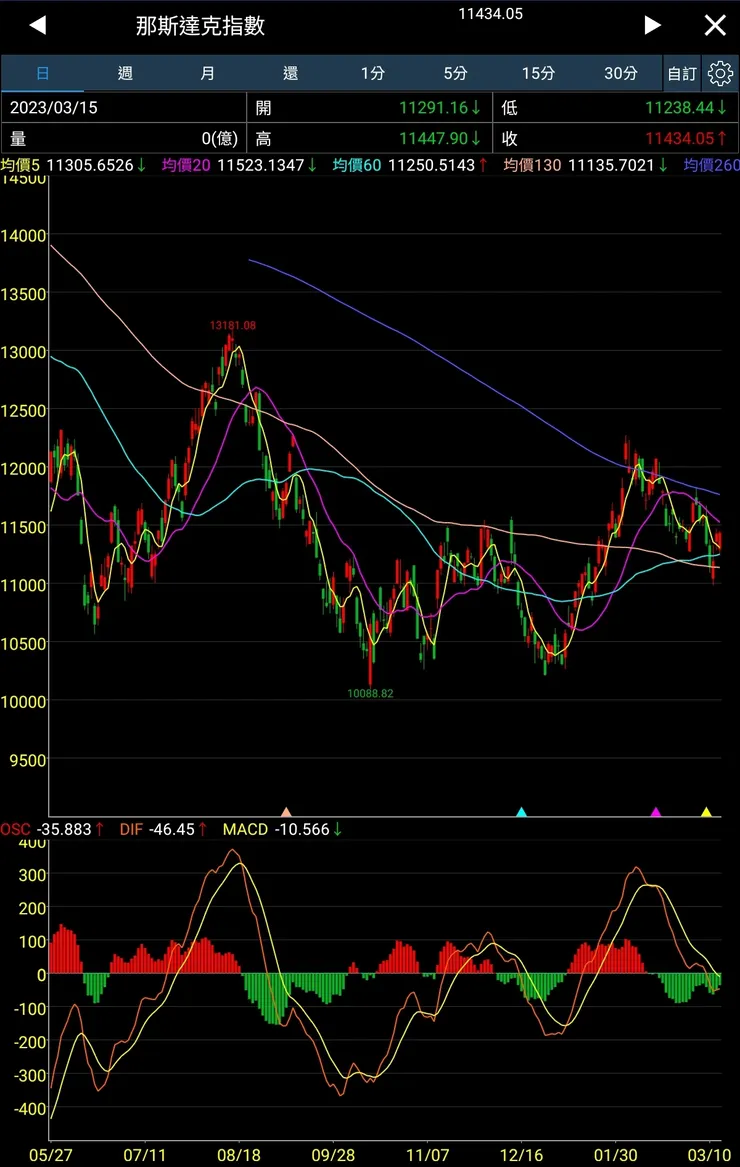Show the 30分 thirty-minute chart
Viewport: 740px width, 1167px height.
pyautogui.click(x=620, y=73)
